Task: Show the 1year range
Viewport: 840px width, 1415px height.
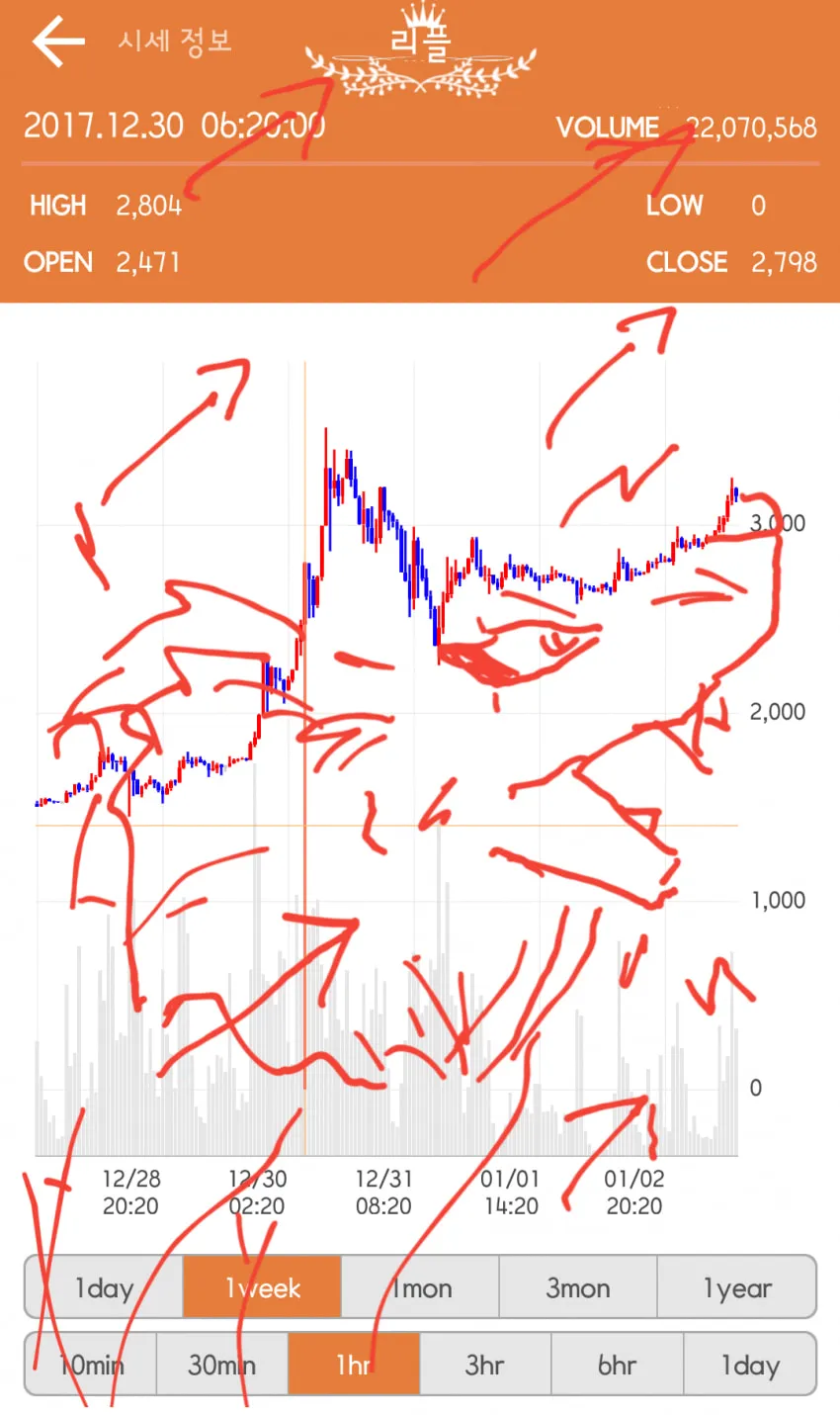Action: (737, 1287)
